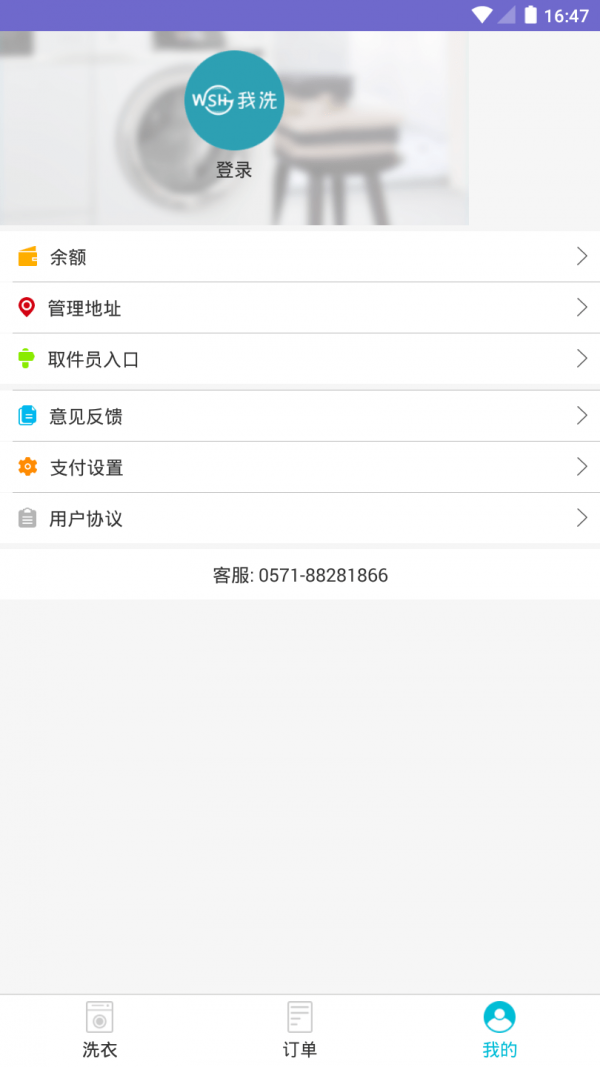Viewport: 600px width, 1067px height.
Task: Switch to the 洗衣 laundry tab
Action: click(x=100, y=1030)
